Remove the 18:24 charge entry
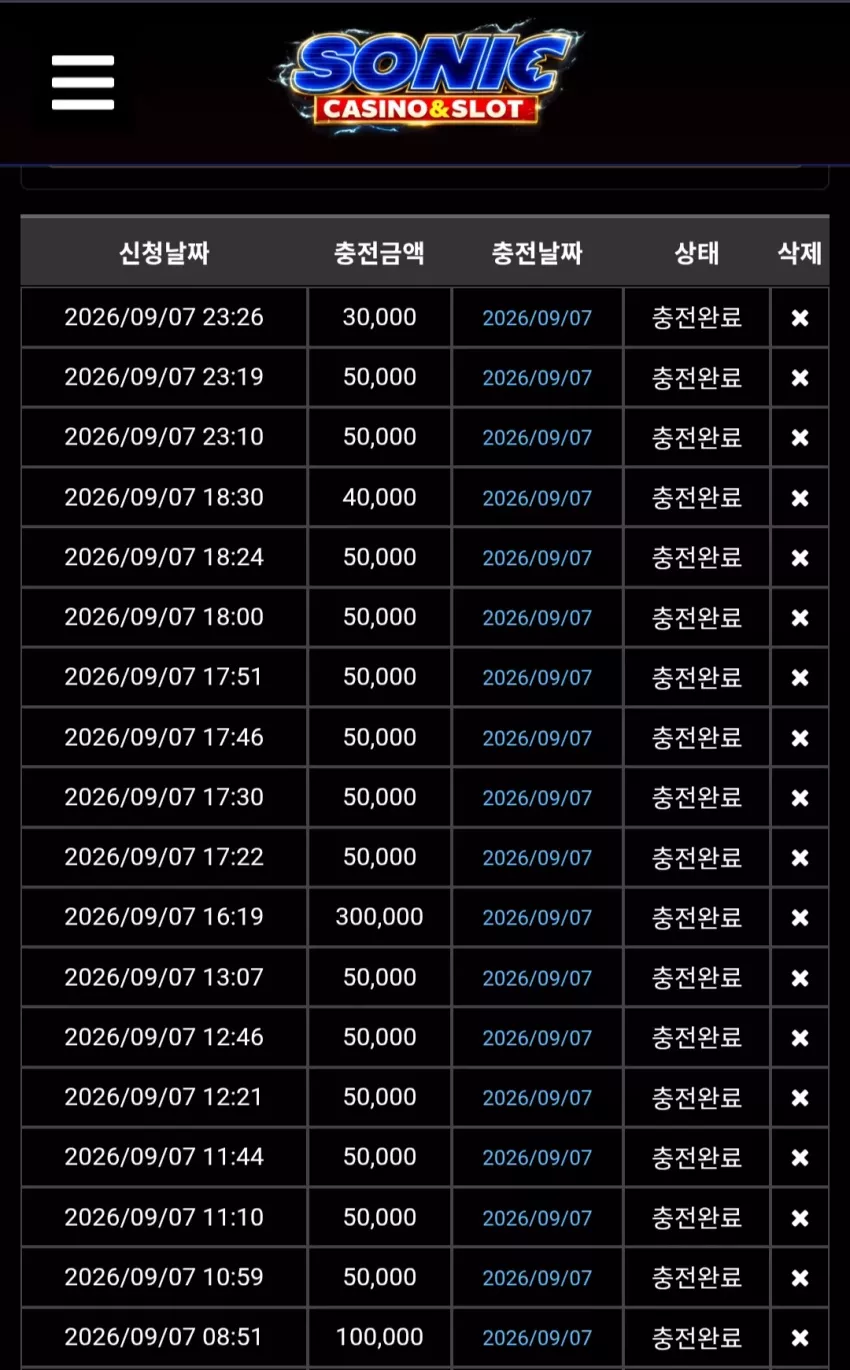 [x=800, y=558]
